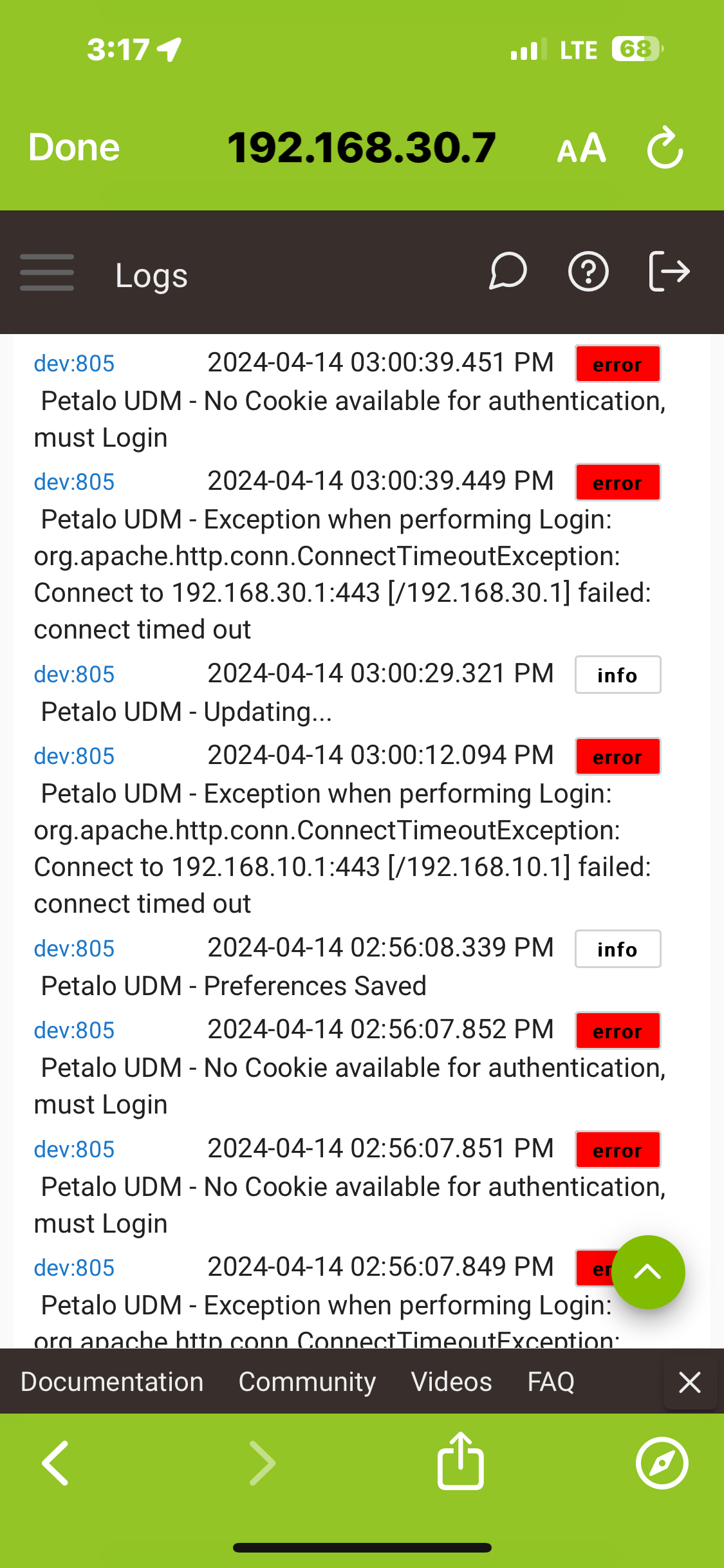Share the page via share icon
724x1568 pixels.
(460, 1461)
